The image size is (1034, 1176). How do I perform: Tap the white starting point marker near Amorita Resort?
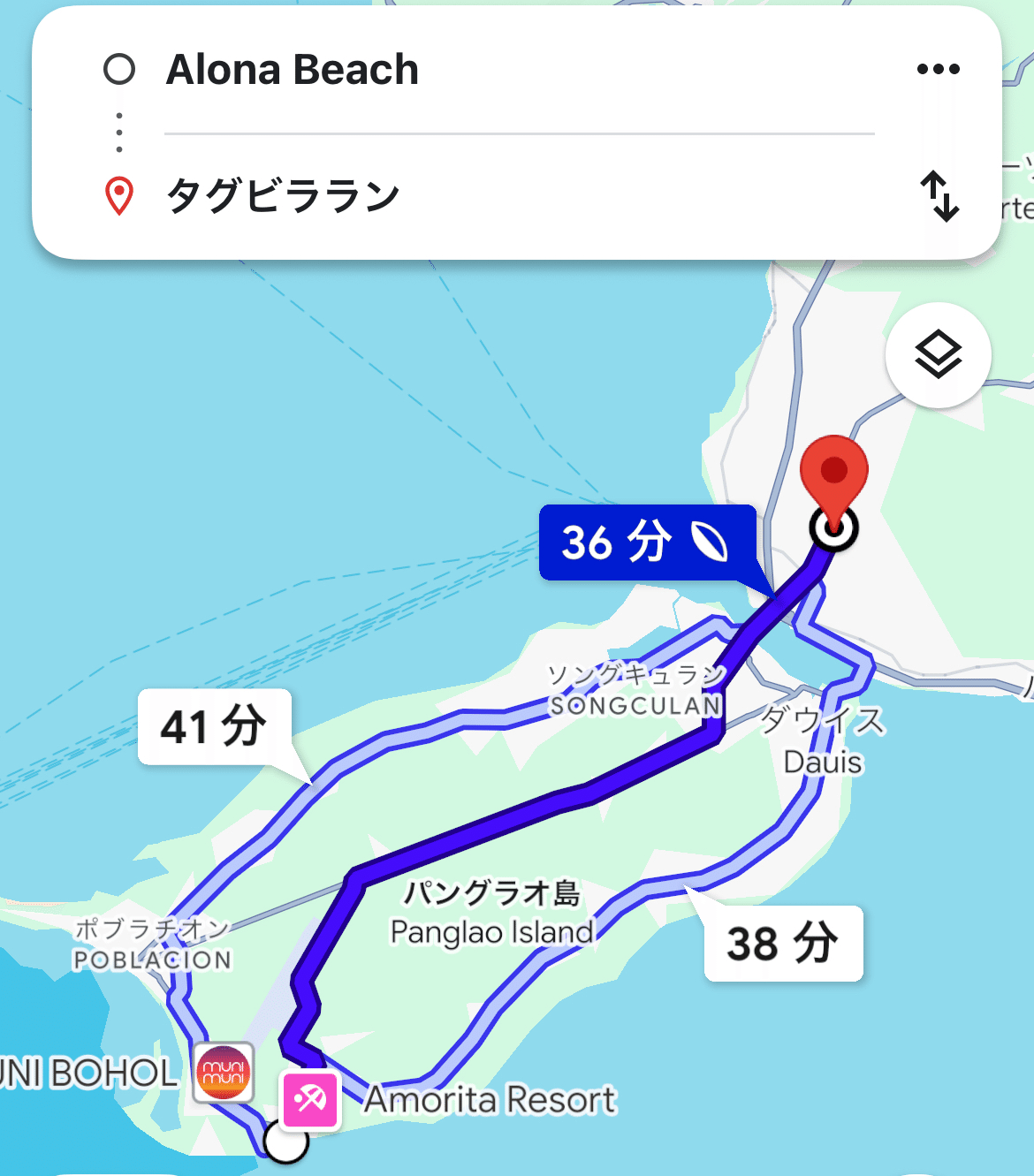click(285, 1146)
